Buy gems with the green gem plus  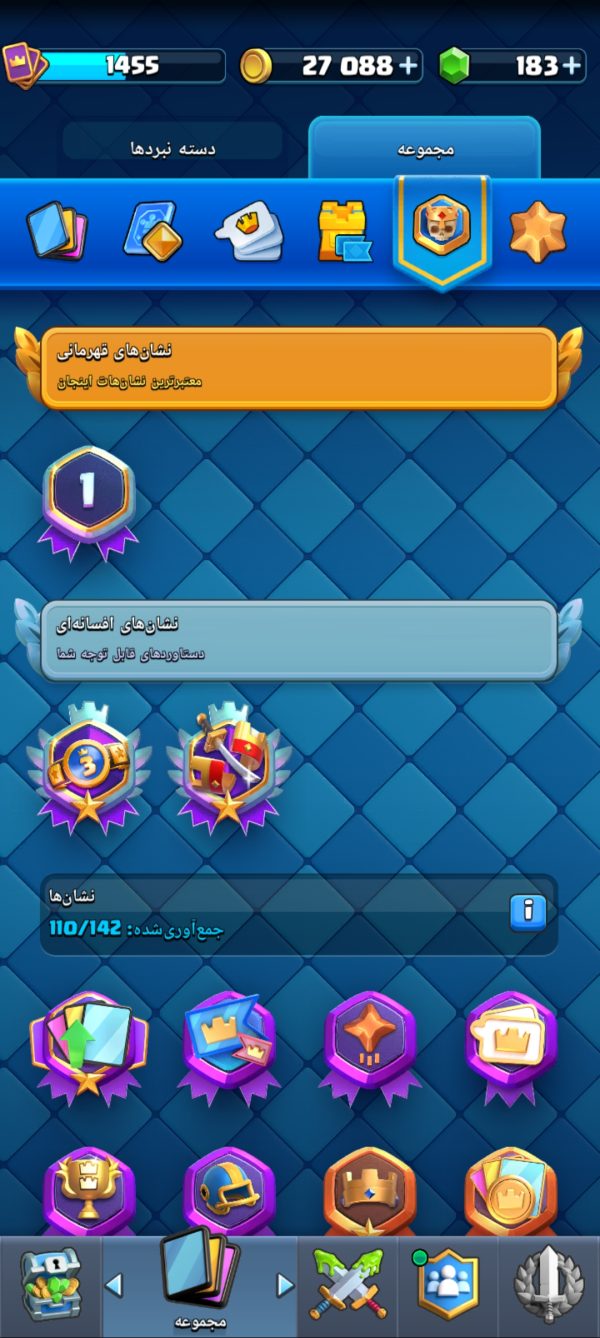click(571, 66)
